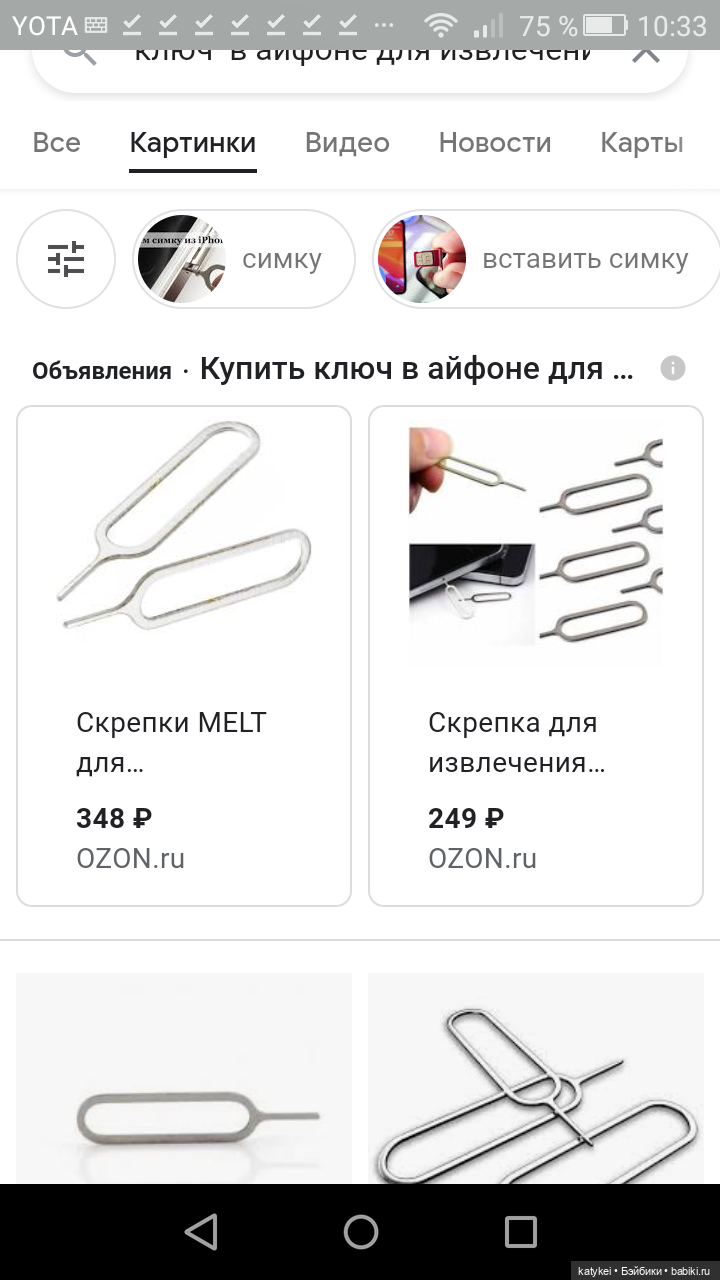Open the Новости tab

[x=495, y=143]
